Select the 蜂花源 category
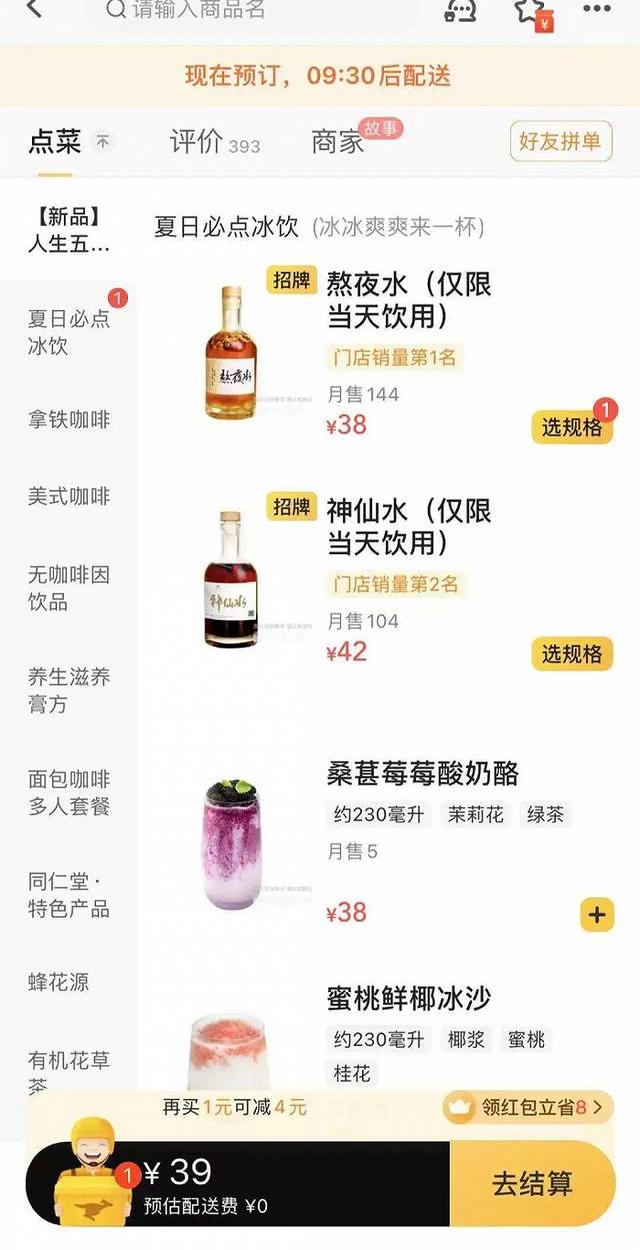 (x=59, y=982)
